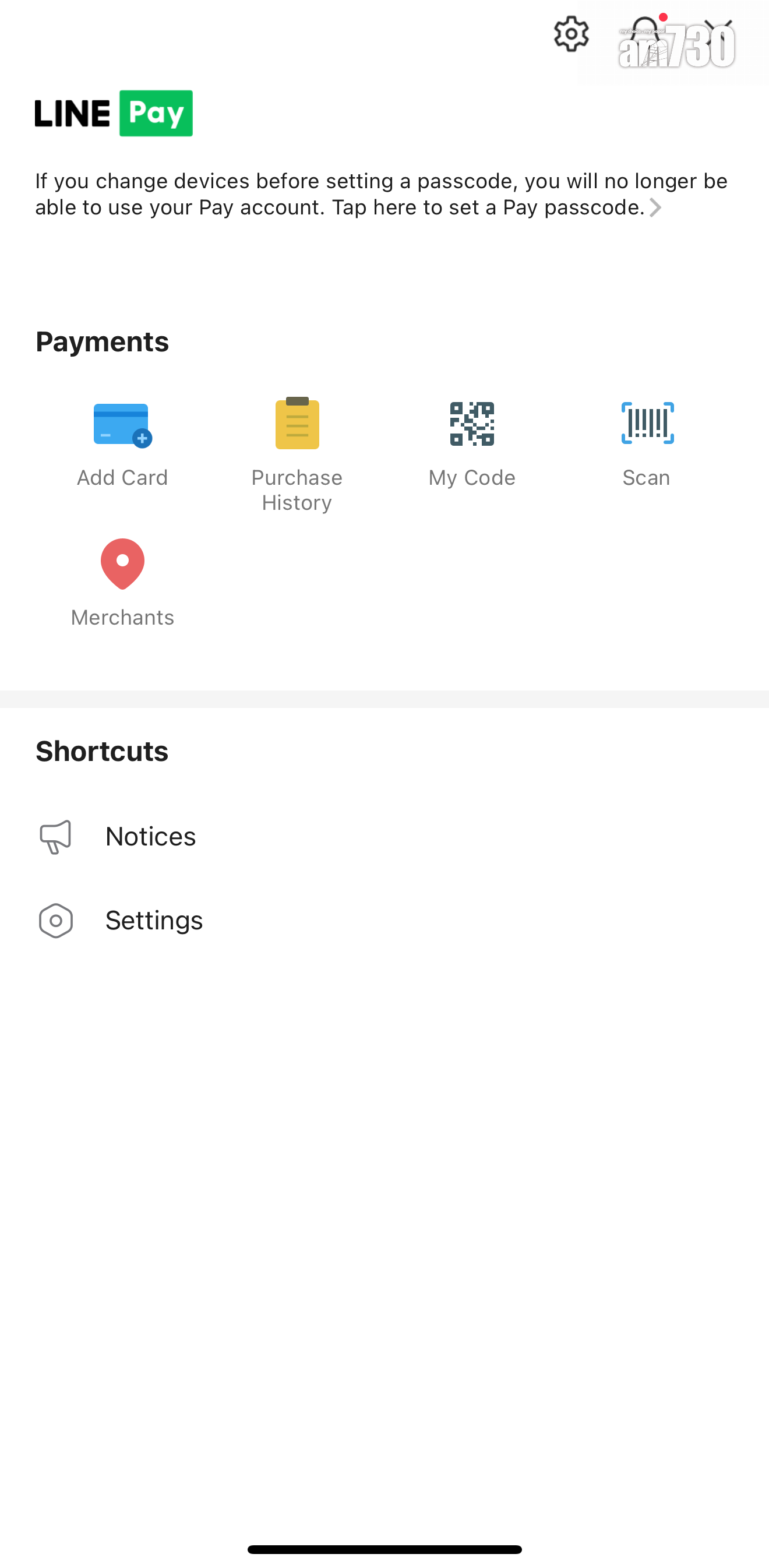This screenshot has height=1568, width=769.
Task: Open the gear settings icon
Action: pyautogui.click(x=572, y=34)
